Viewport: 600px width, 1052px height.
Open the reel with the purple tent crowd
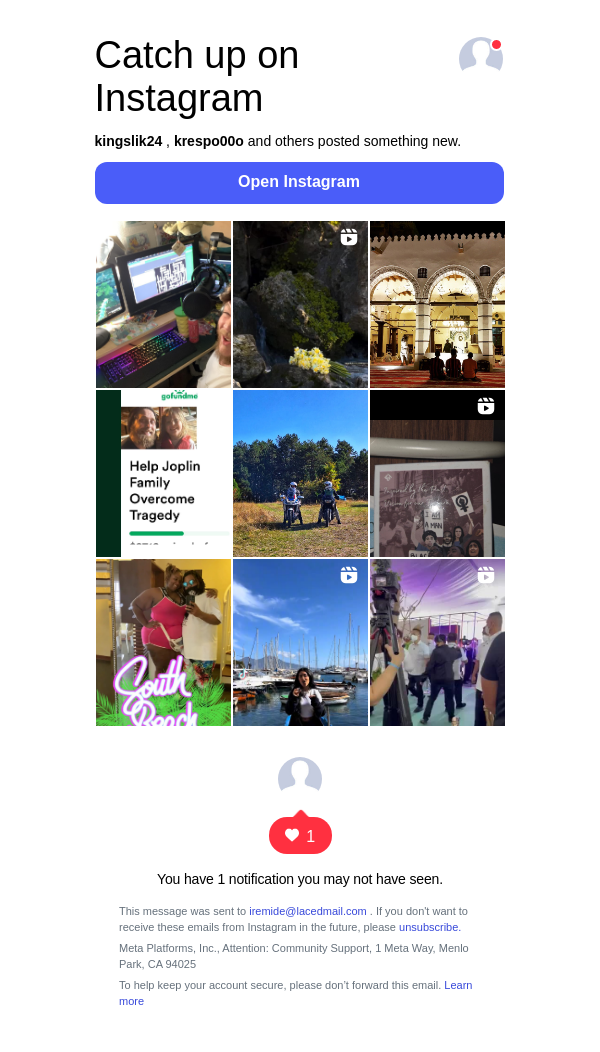click(x=437, y=642)
